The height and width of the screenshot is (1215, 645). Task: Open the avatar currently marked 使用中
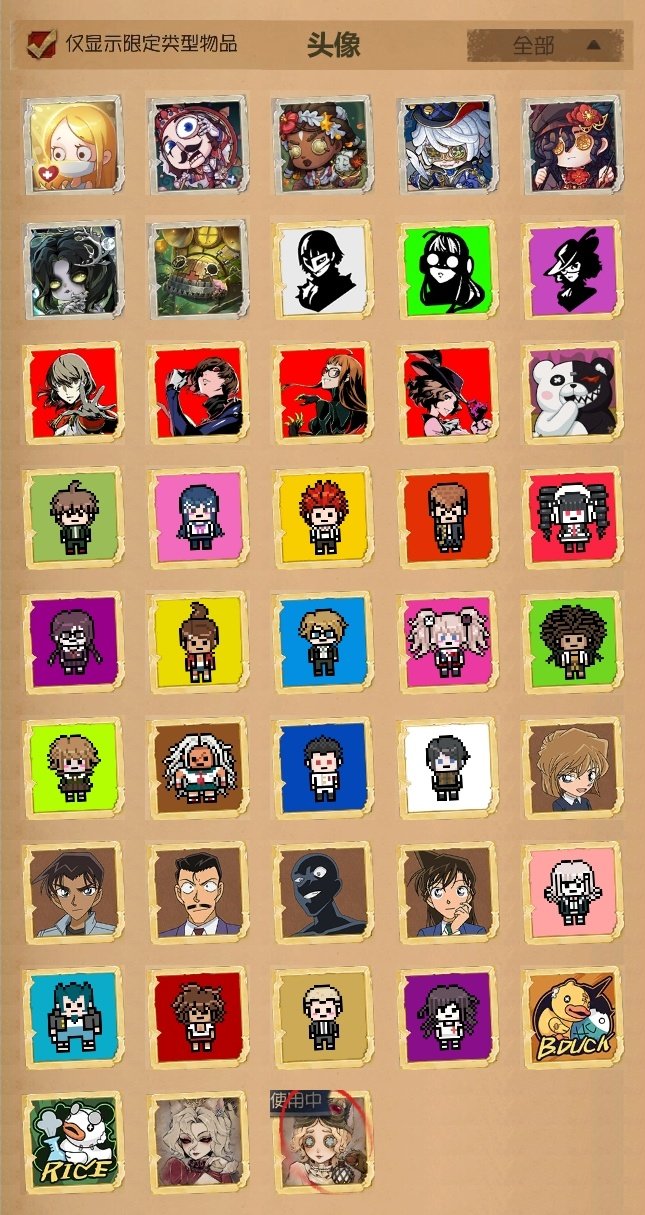tap(323, 1141)
